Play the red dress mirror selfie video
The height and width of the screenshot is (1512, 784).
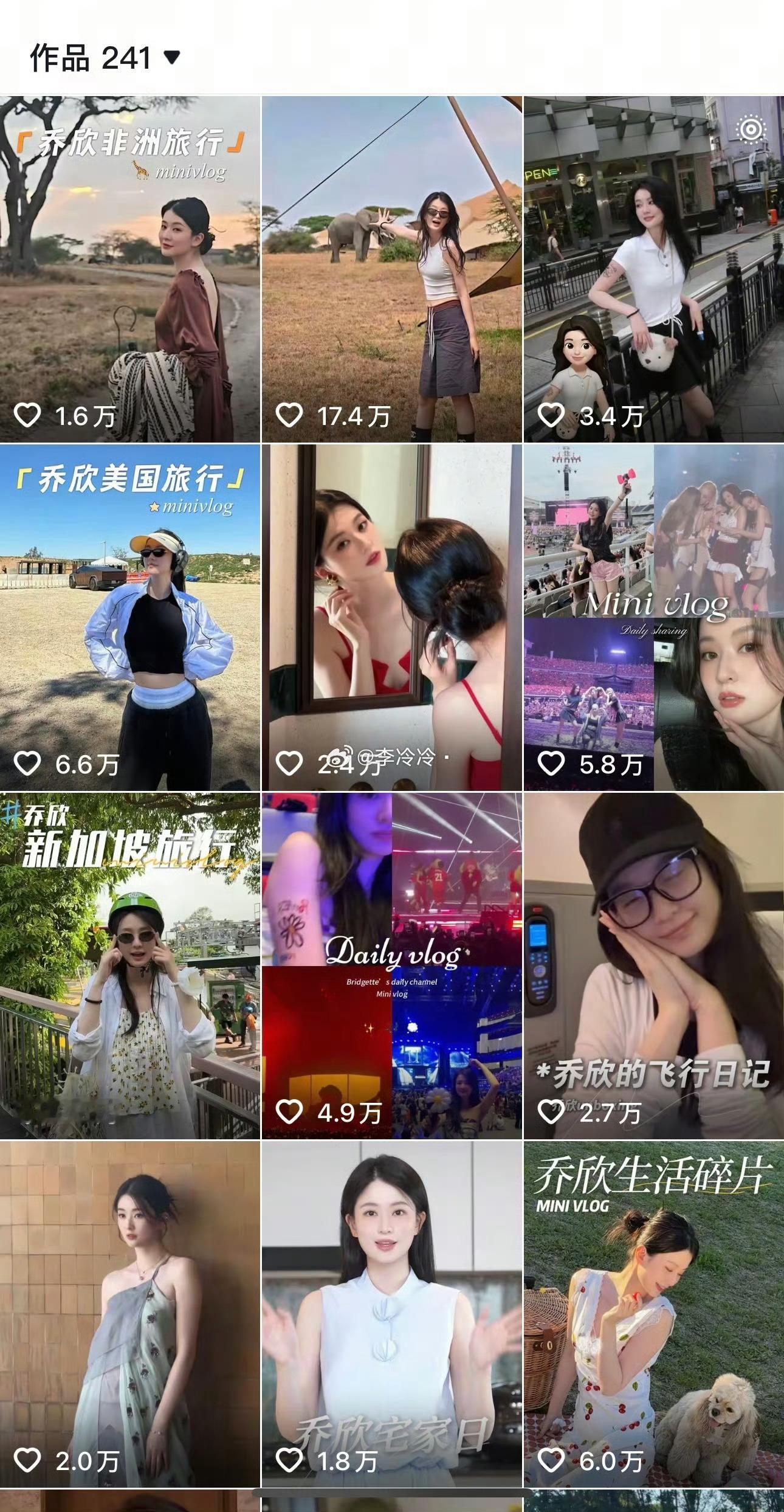[392, 608]
